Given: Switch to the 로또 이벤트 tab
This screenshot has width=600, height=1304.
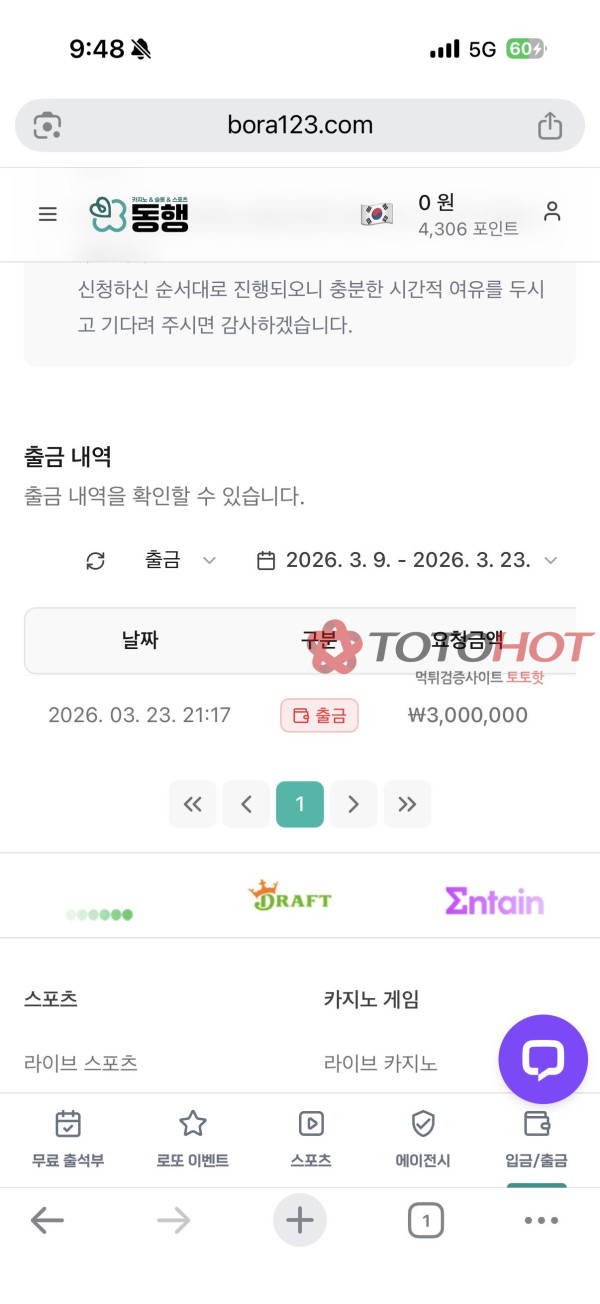Looking at the screenshot, I should (192, 1138).
